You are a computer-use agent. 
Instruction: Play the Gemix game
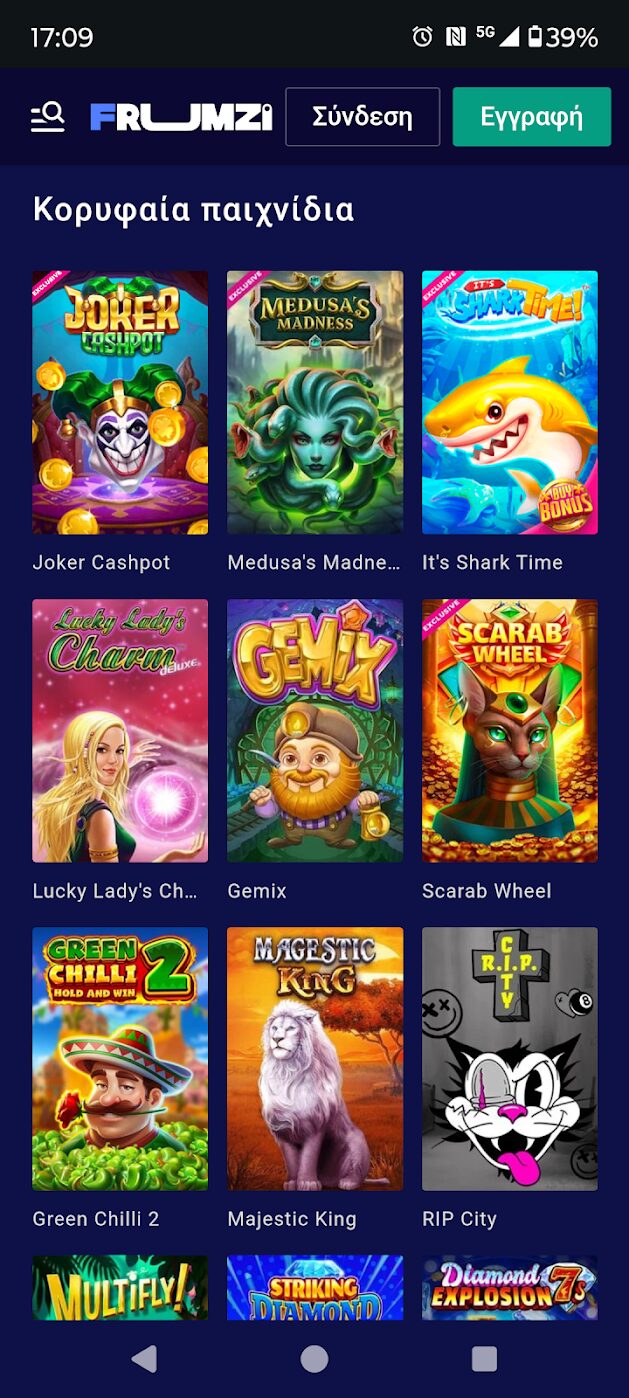click(x=315, y=730)
